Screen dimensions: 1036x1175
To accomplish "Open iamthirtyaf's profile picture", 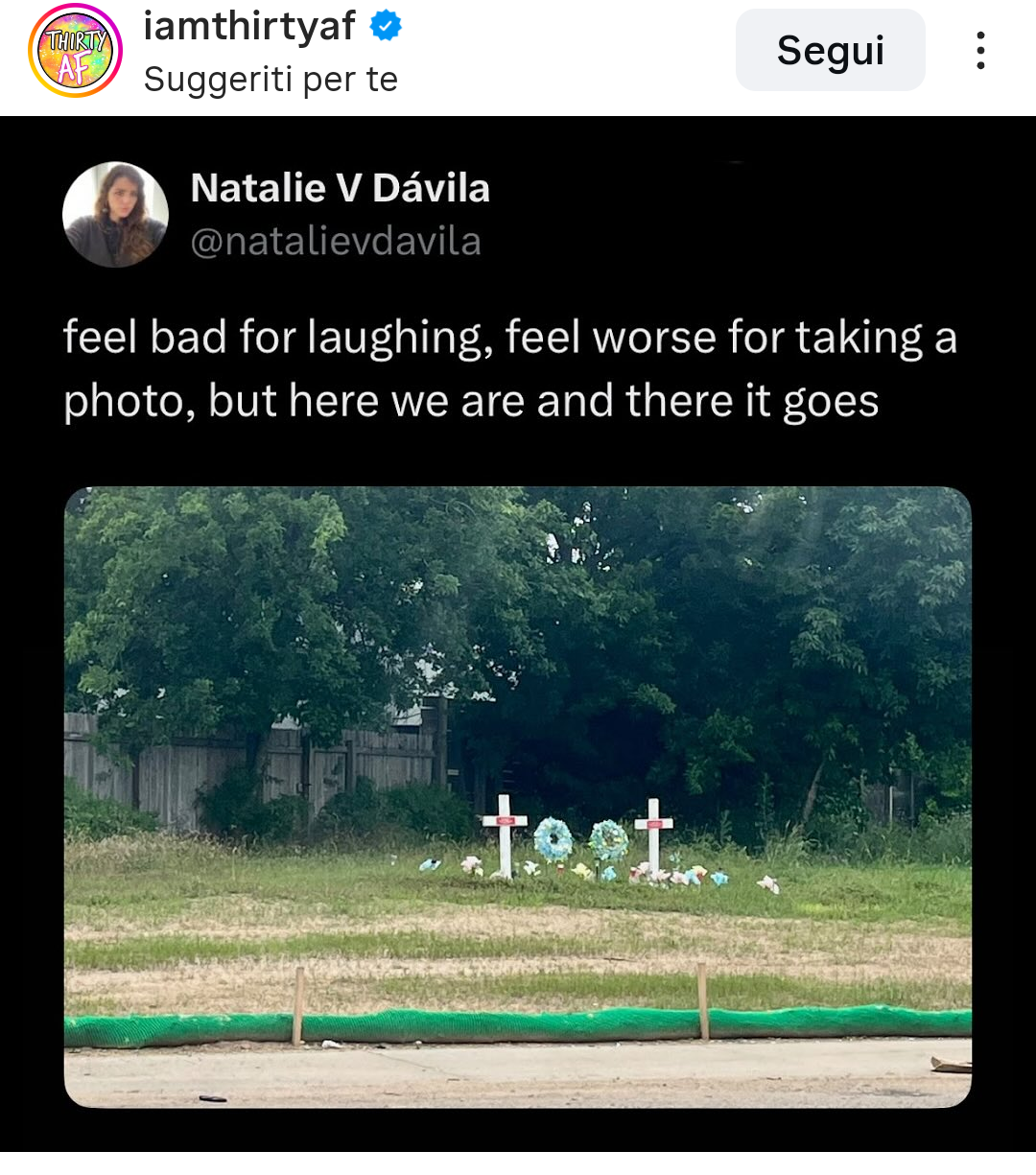I will [75, 51].
